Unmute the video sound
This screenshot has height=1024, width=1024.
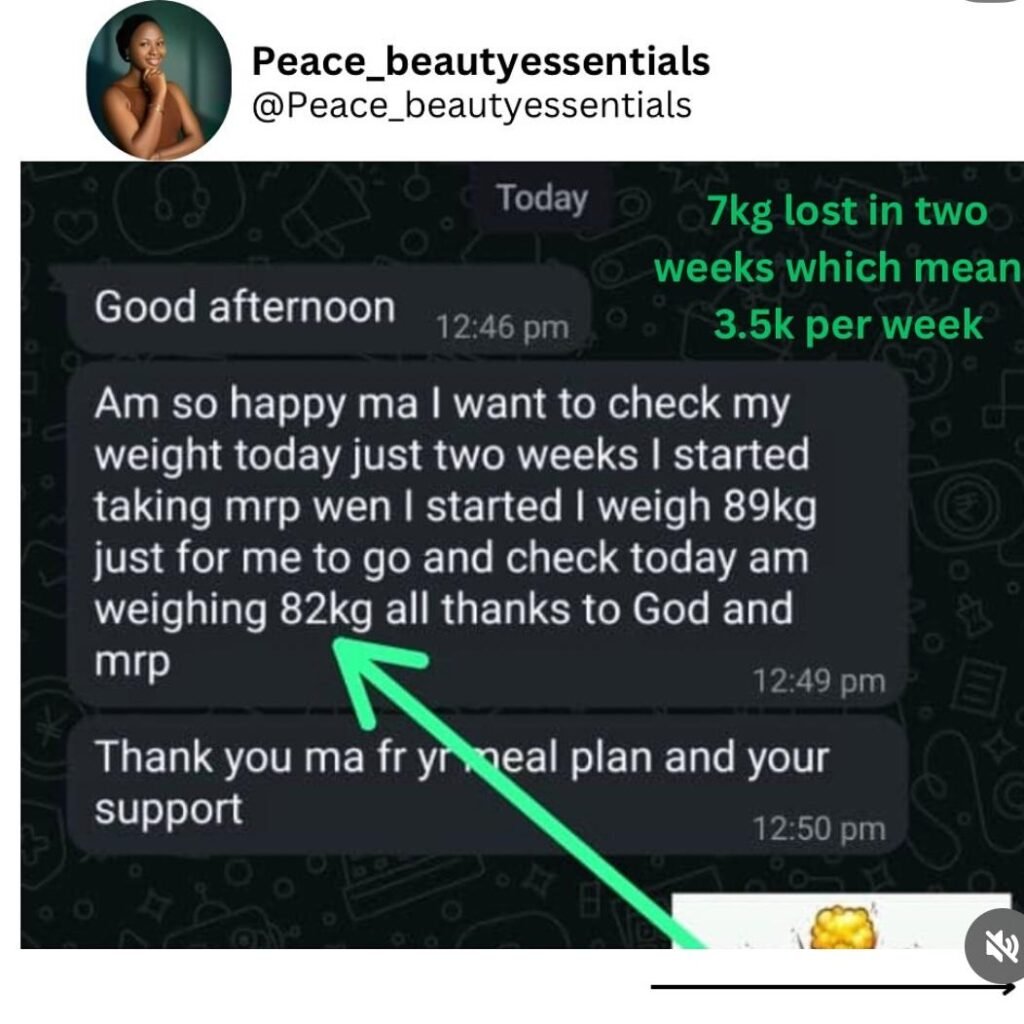tap(999, 945)
